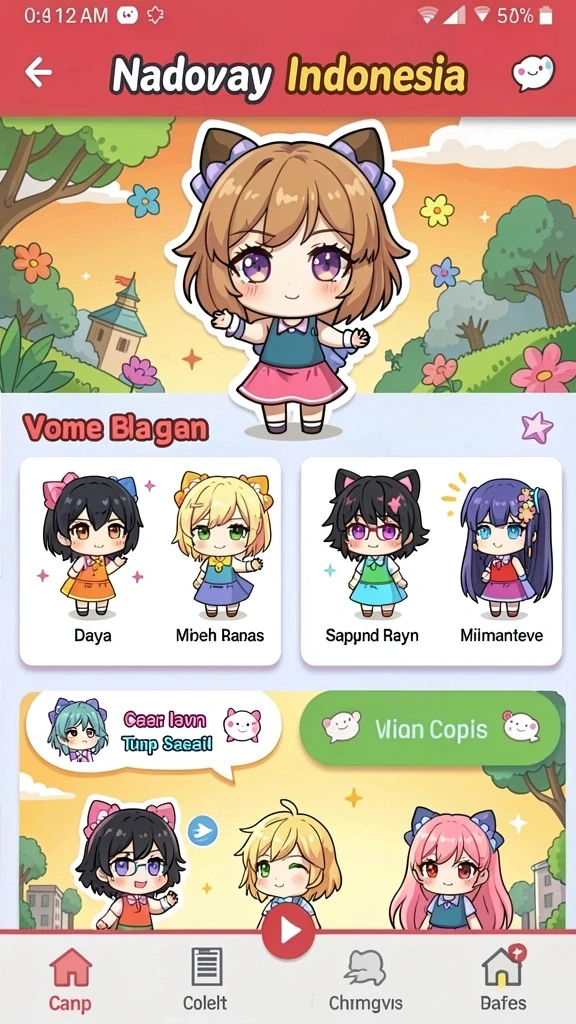576x1024 pixels.
Task: Tap the star icon beside Vome Blagan
Action: point(537,428)
